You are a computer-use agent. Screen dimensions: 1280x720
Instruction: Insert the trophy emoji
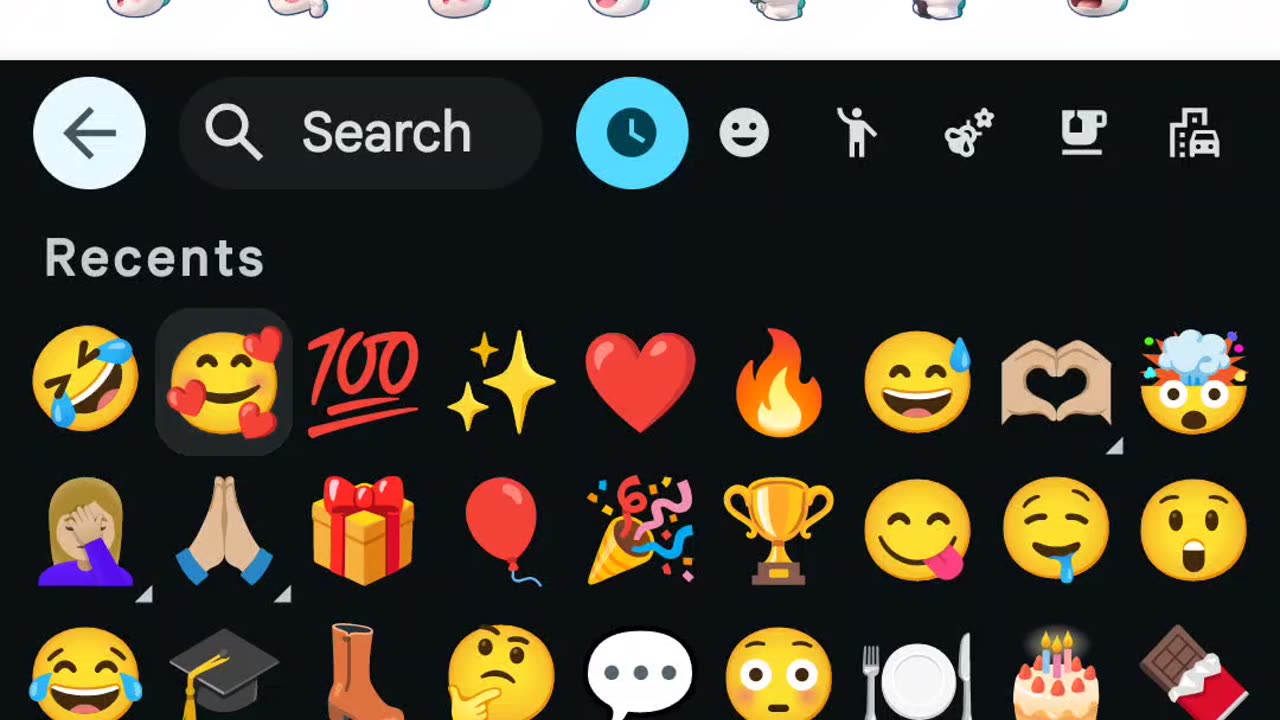coord(778,530)
